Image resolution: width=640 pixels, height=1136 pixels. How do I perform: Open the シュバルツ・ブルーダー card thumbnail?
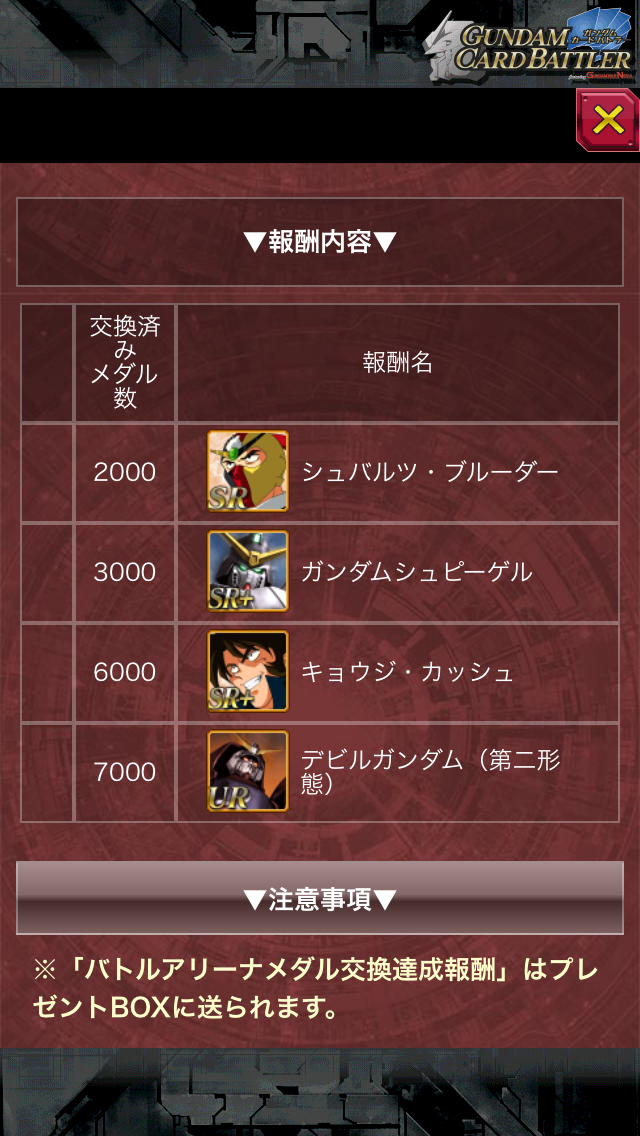(248, 471)
